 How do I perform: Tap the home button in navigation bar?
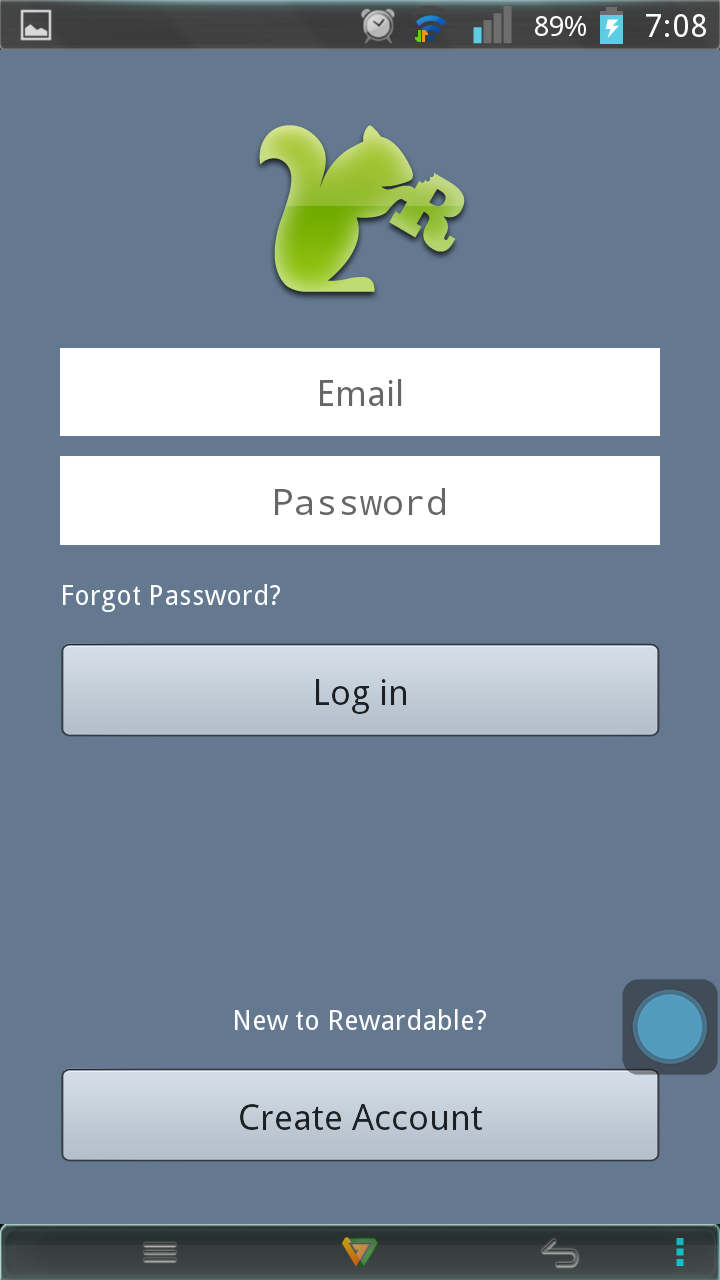tap(359, 1251)
